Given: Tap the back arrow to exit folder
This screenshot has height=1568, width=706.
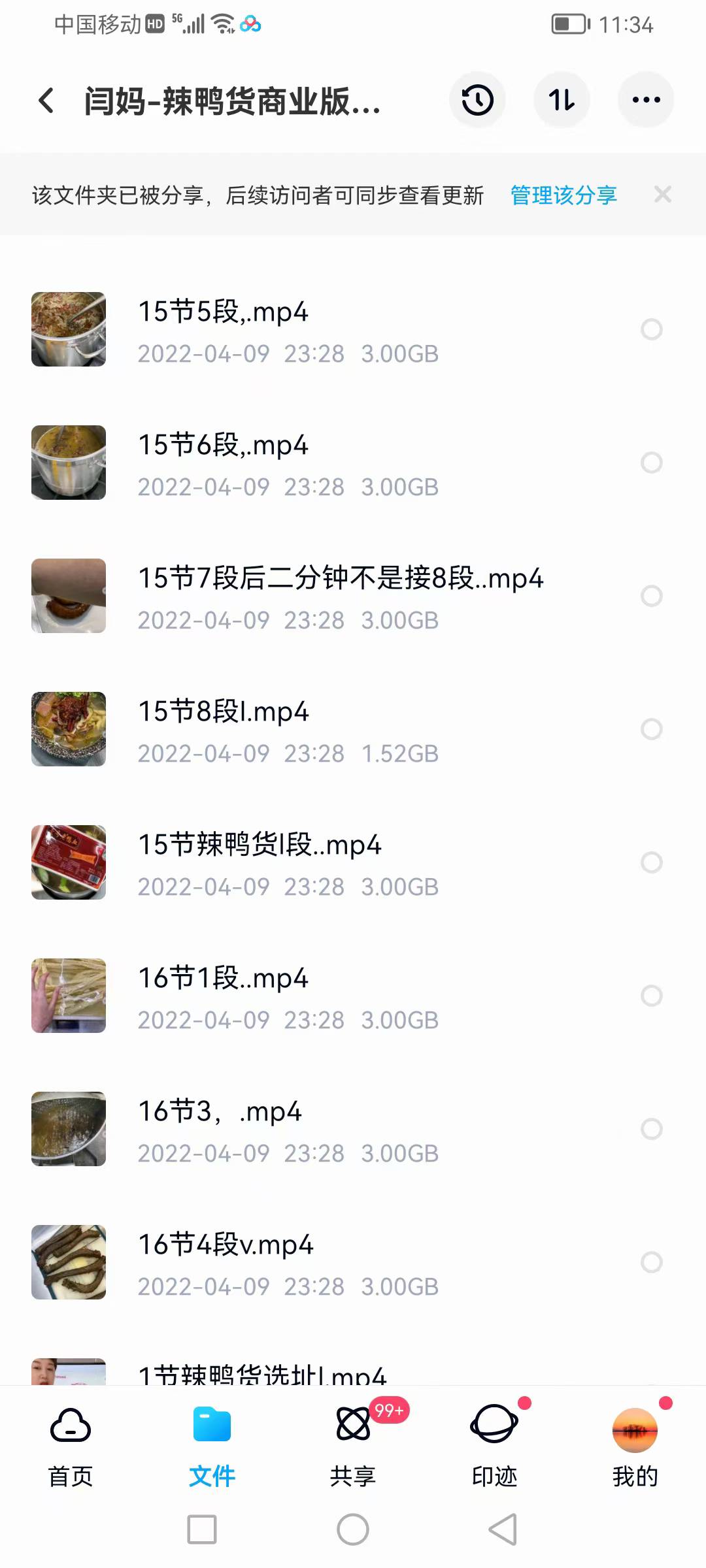Looking at the screenshot, I should coord(44,99).
